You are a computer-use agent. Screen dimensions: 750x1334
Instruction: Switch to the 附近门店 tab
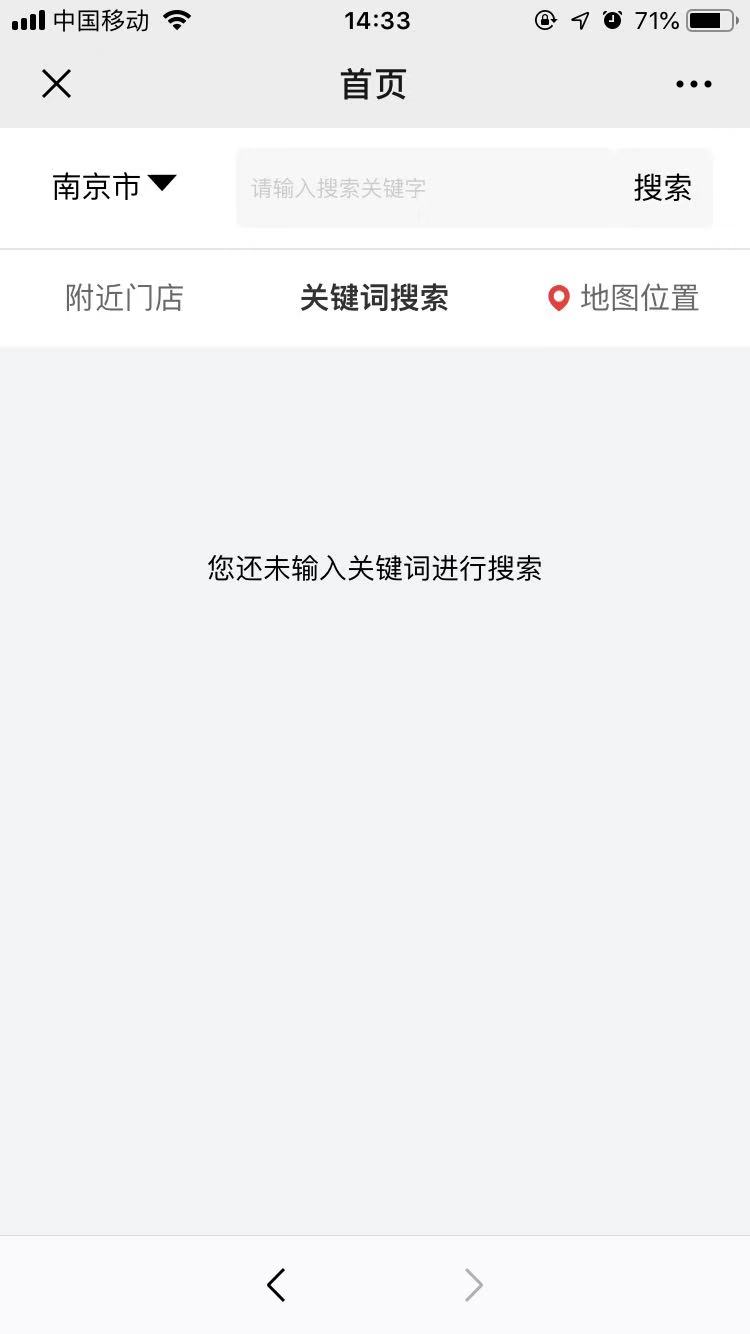125,298
